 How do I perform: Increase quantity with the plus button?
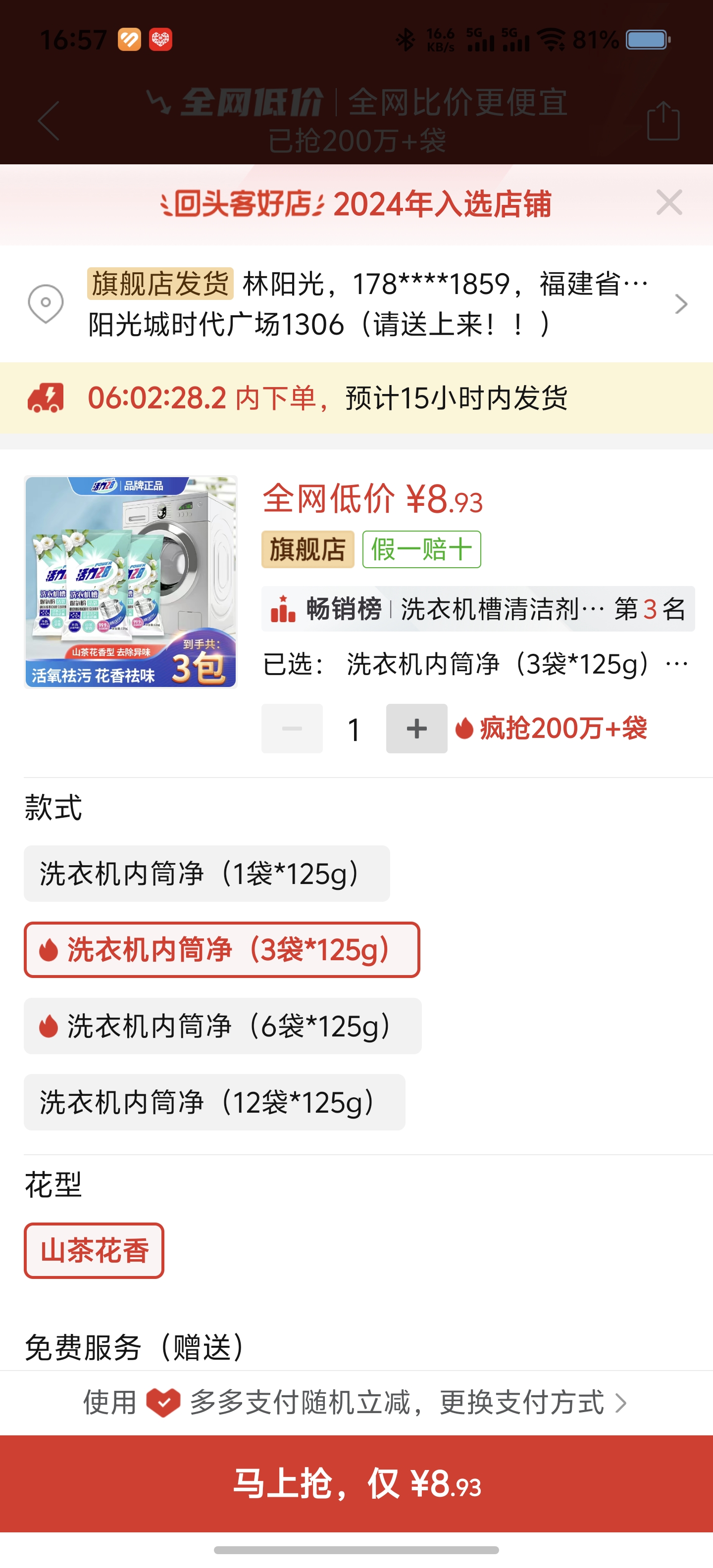tap(416, 729)
